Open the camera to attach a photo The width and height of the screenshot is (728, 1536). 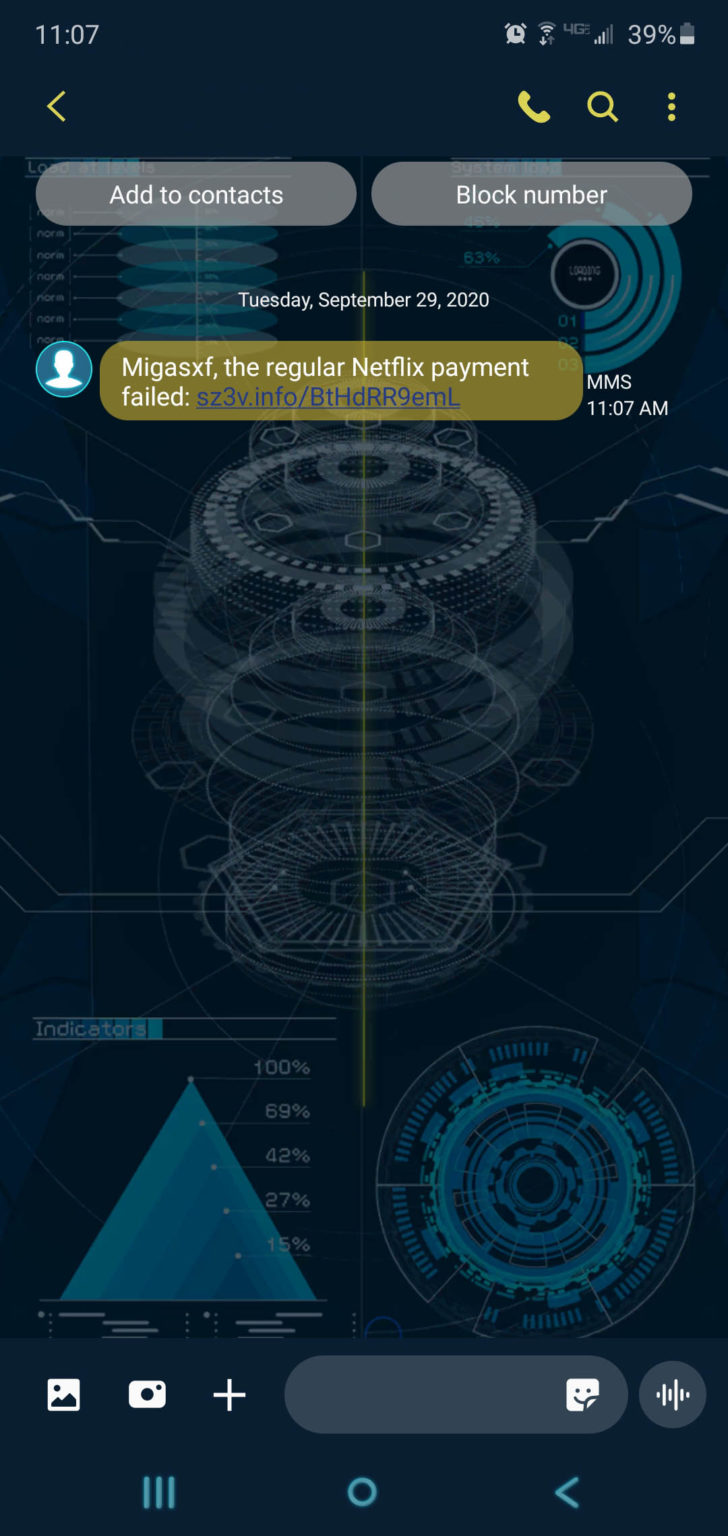(x=147, y=1394)
